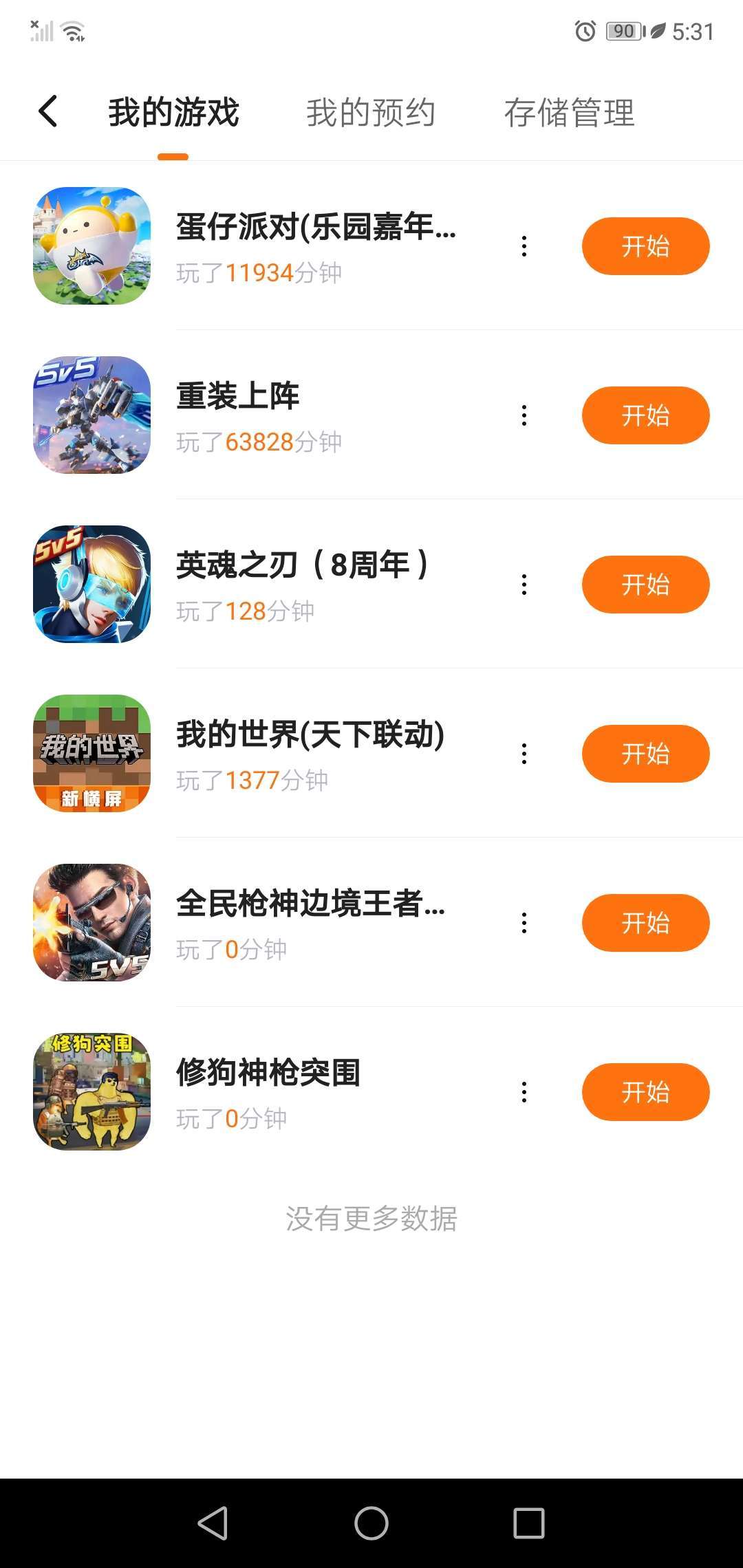Start 我的世界 with the 开始 button
743x1568 pixels.
tap(645, 754)
